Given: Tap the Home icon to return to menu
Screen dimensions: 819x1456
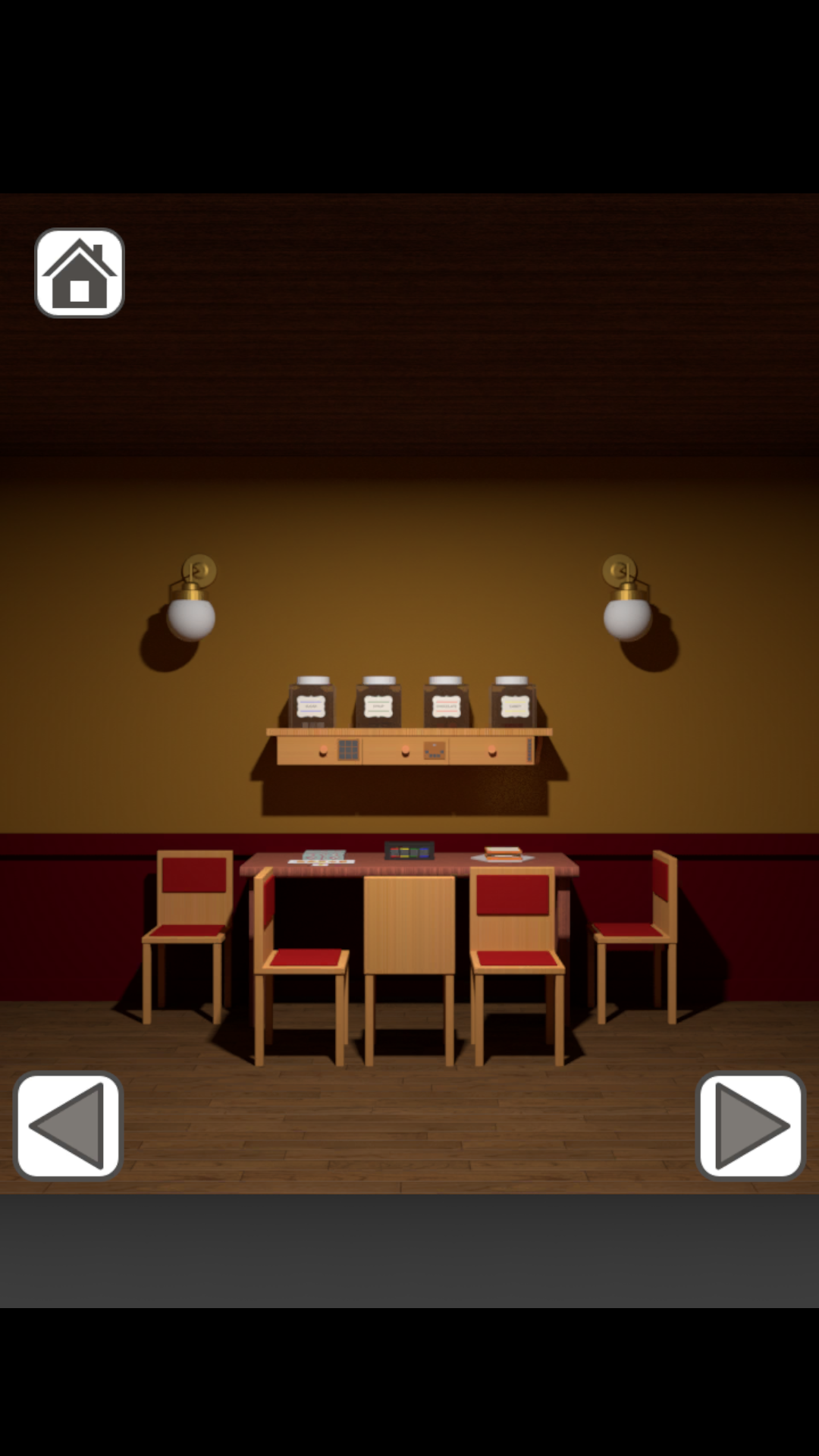Looking at the screenshot, I should click(78, 272).
